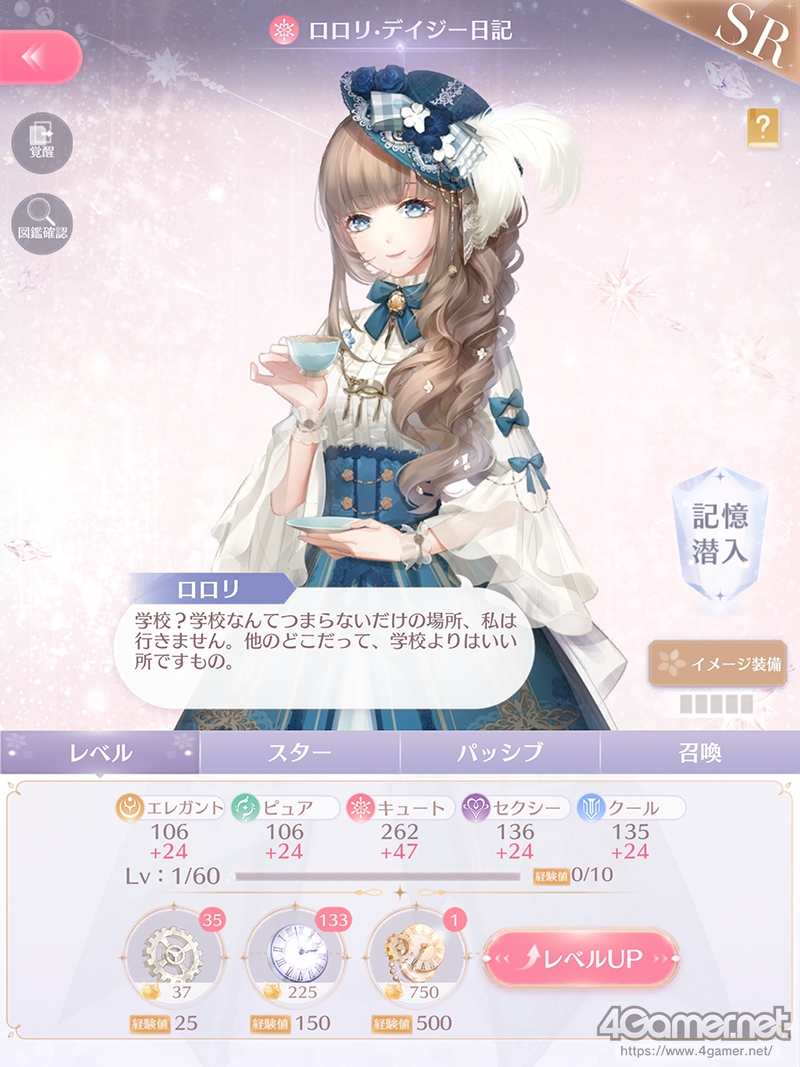The image size is (800, 1067).
Task: Tap the レベルUP button
Action: [x=582, y=957]
